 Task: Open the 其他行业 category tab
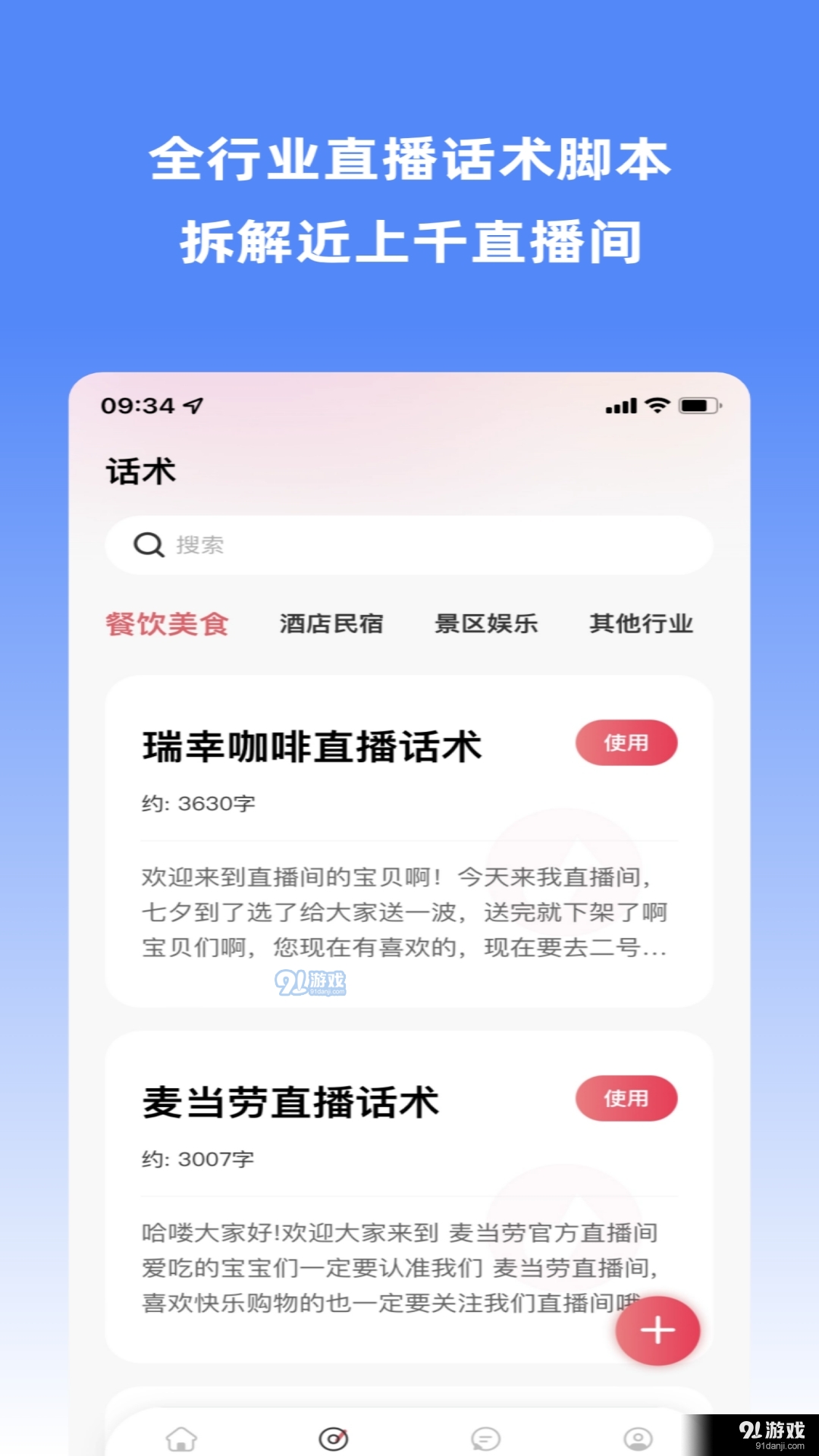(642, 623)
